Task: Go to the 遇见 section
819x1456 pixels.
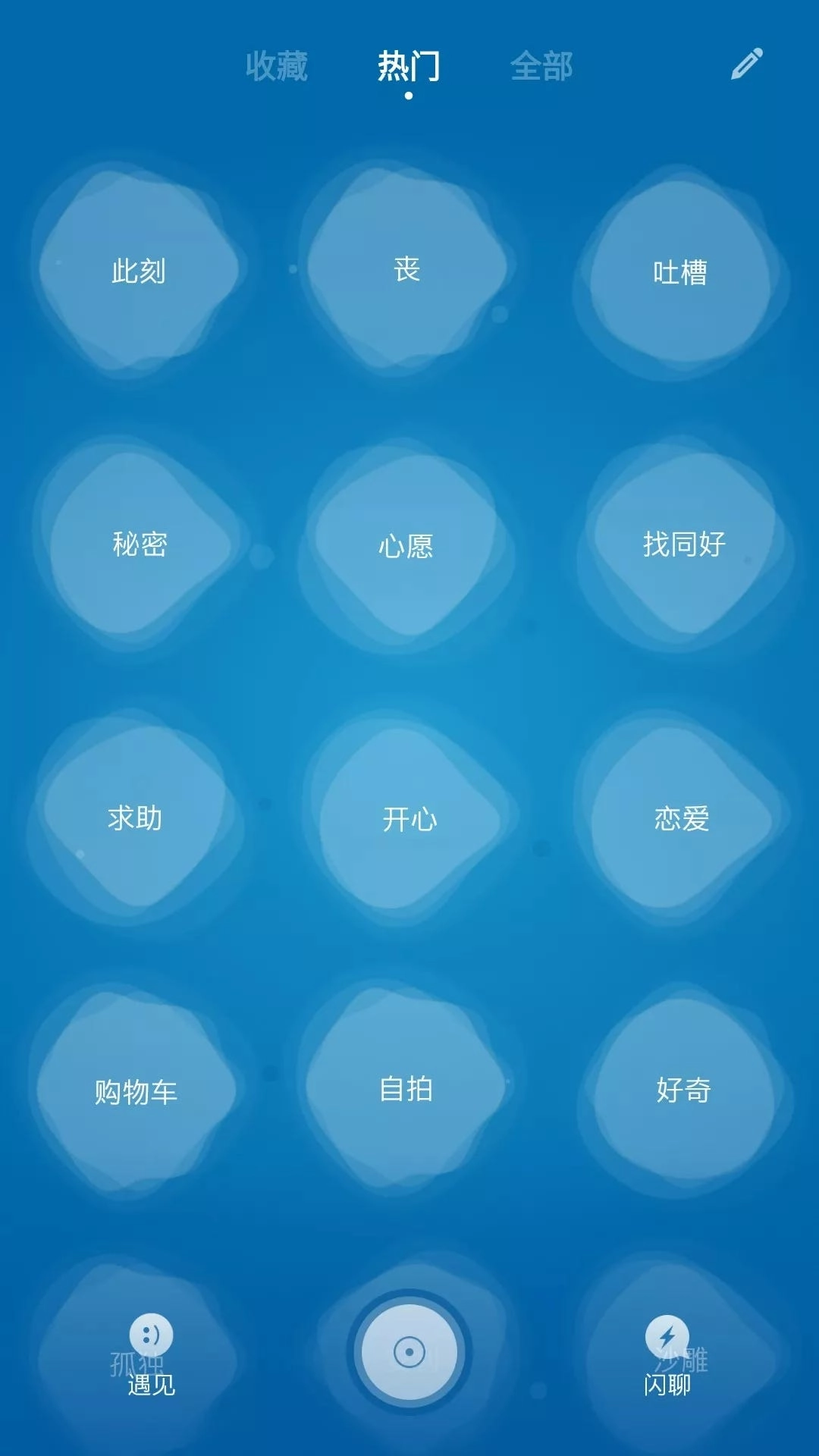Action: (x=151, y=1356)
